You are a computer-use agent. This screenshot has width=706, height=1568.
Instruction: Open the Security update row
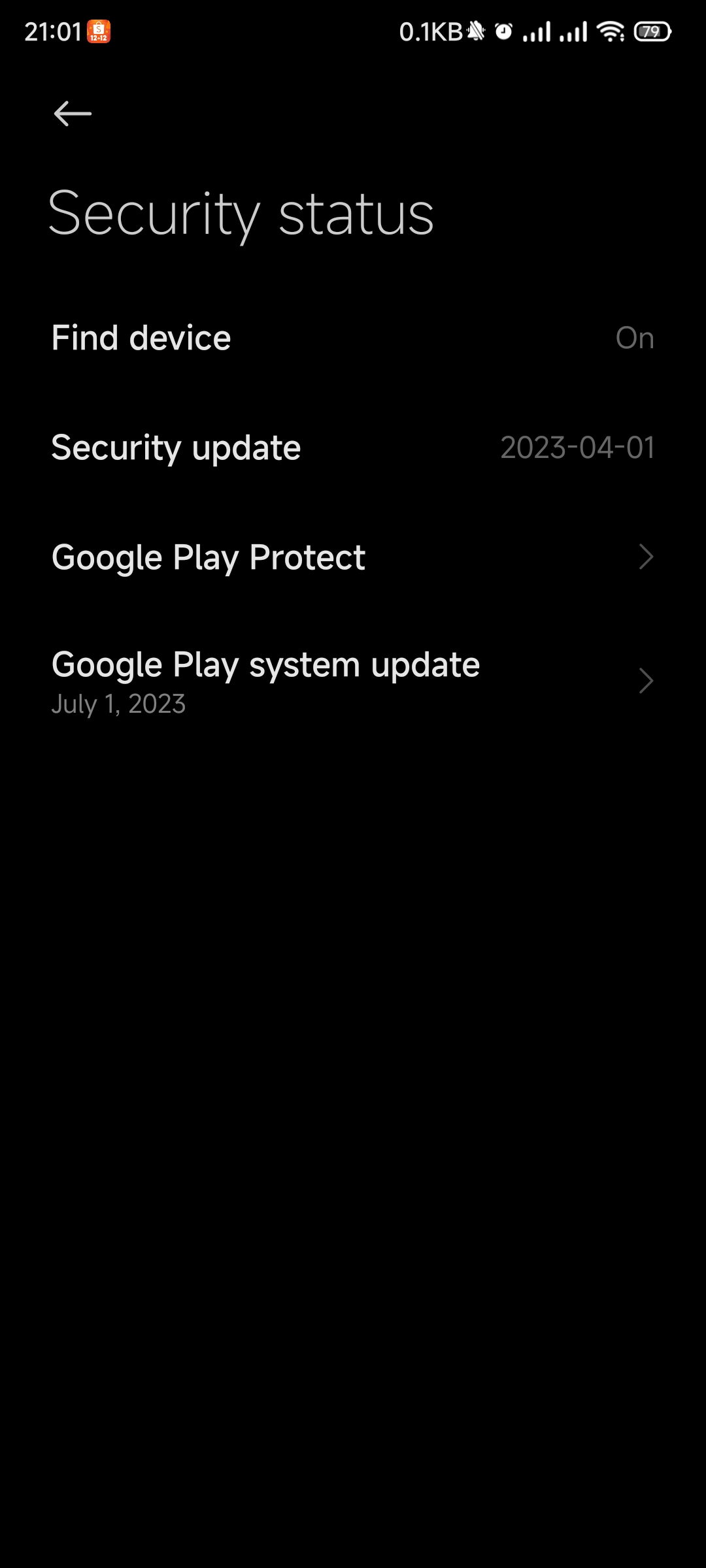tap(353, 448)
